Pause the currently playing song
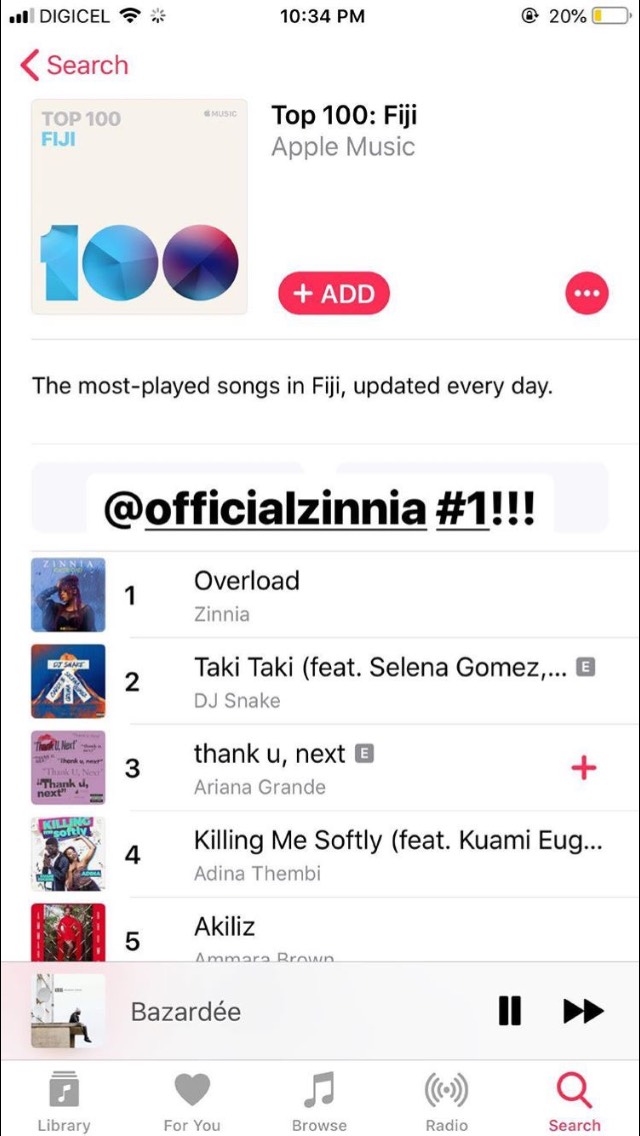 pos(509,1011)
